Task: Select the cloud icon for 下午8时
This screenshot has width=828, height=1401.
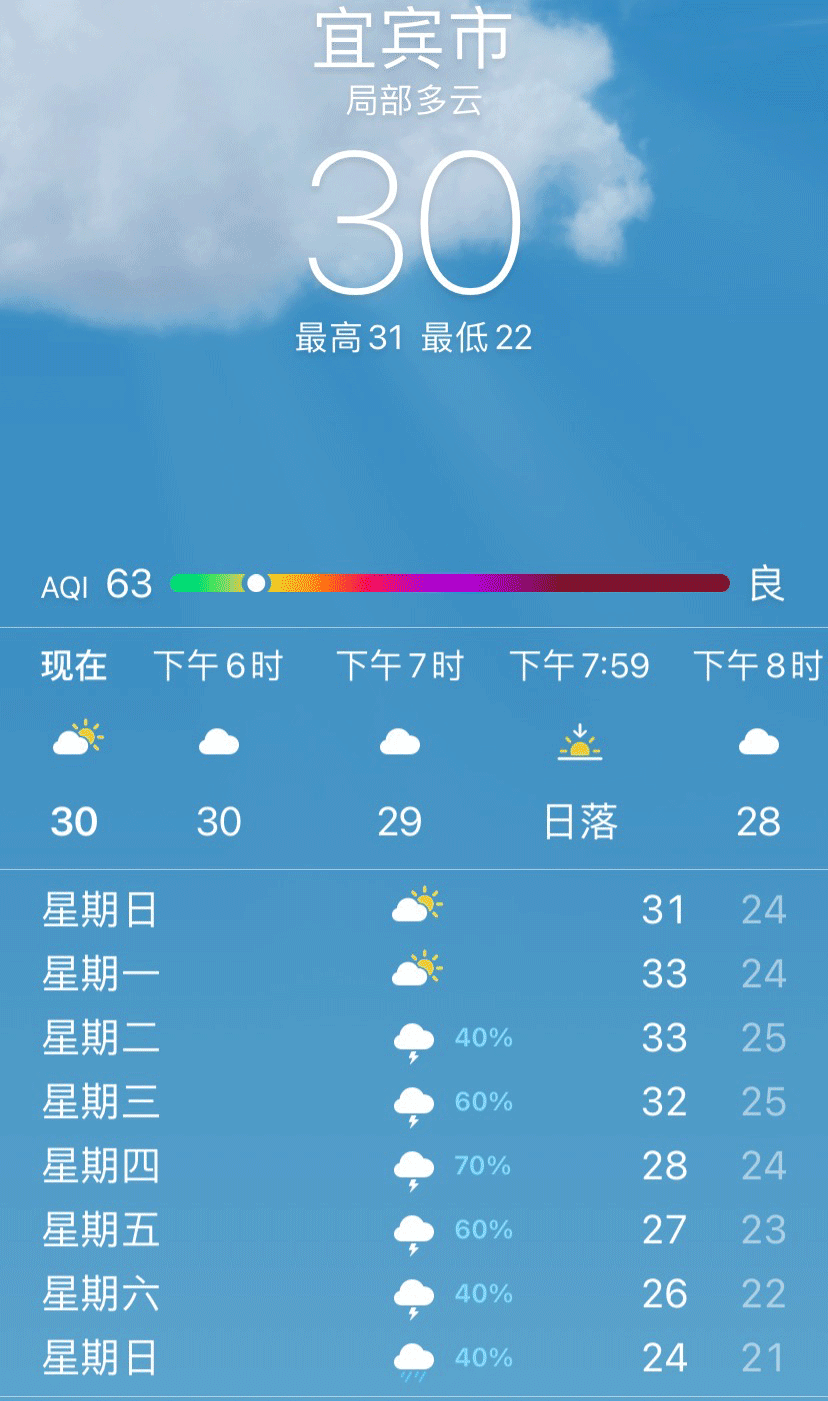Action: tap(760, 741)
